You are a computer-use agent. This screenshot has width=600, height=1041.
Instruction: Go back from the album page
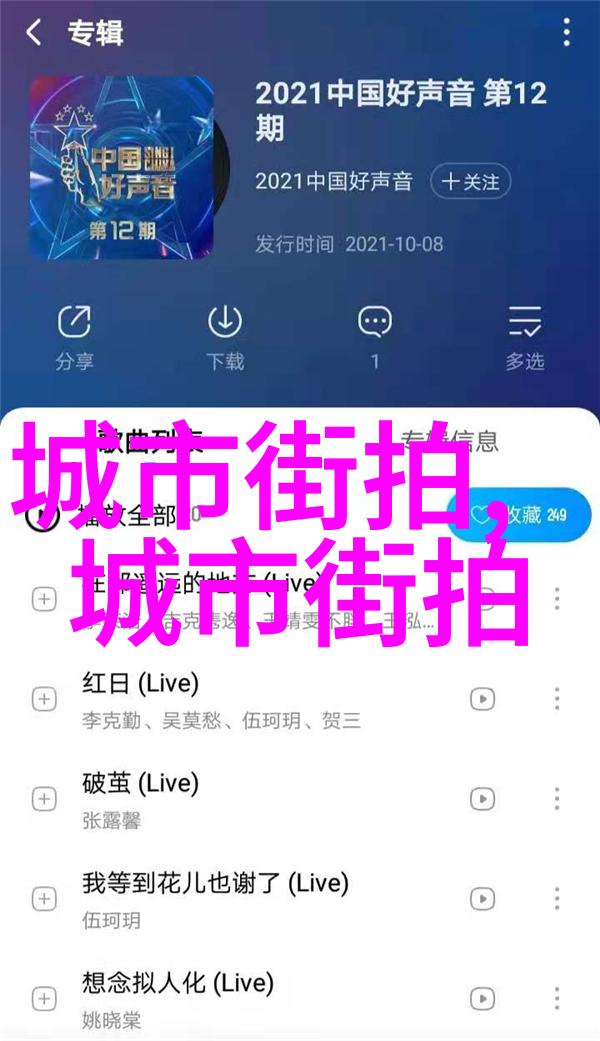click(x=35, y=33)
